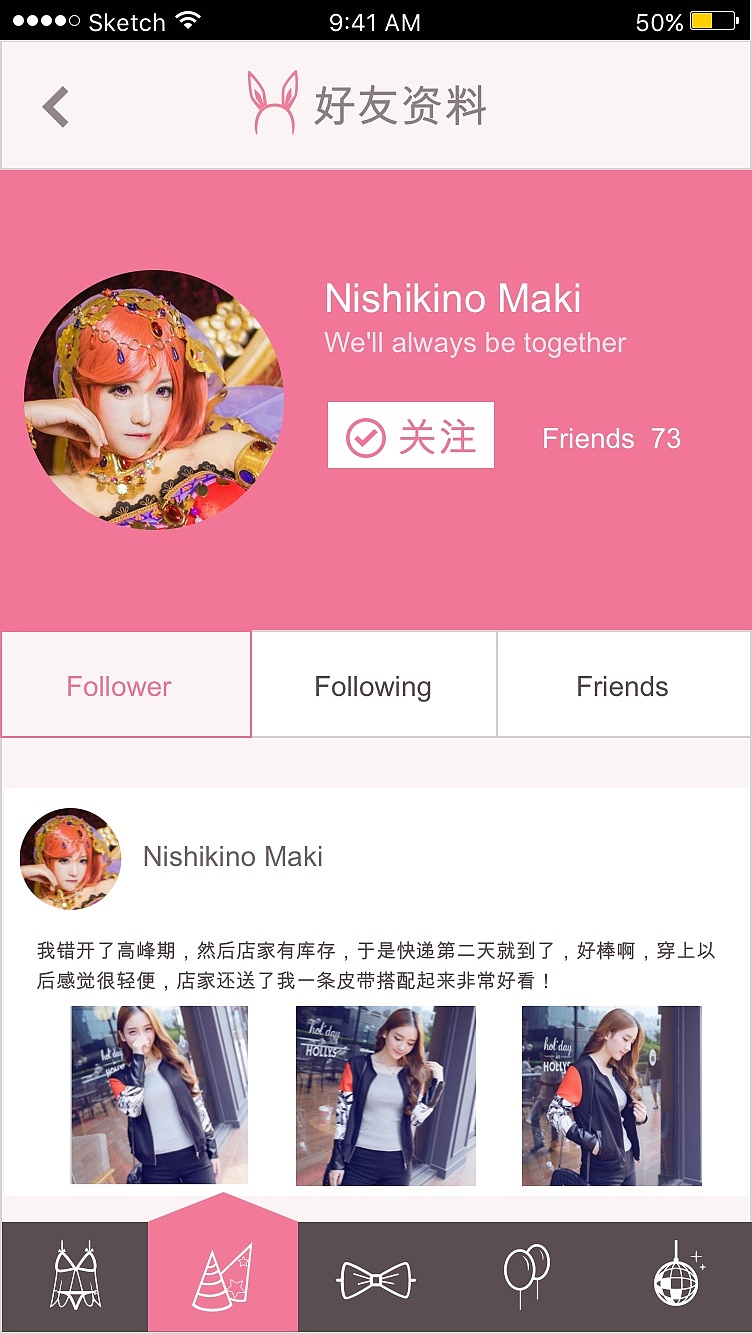
Task: Open Nishikino Maki's large profile photo
Action: [x=153, y=400]
